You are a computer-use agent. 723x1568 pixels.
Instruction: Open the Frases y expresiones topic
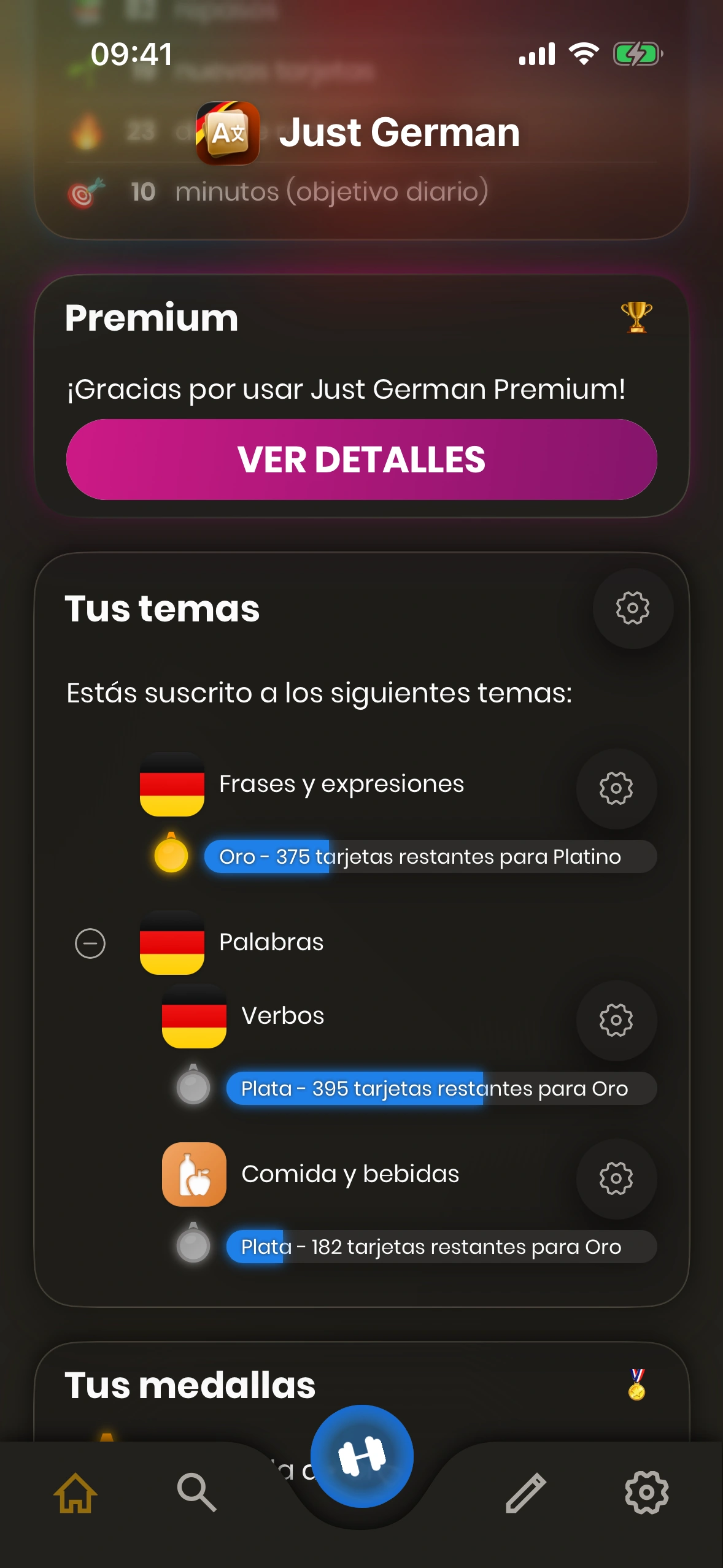[341, 784]
